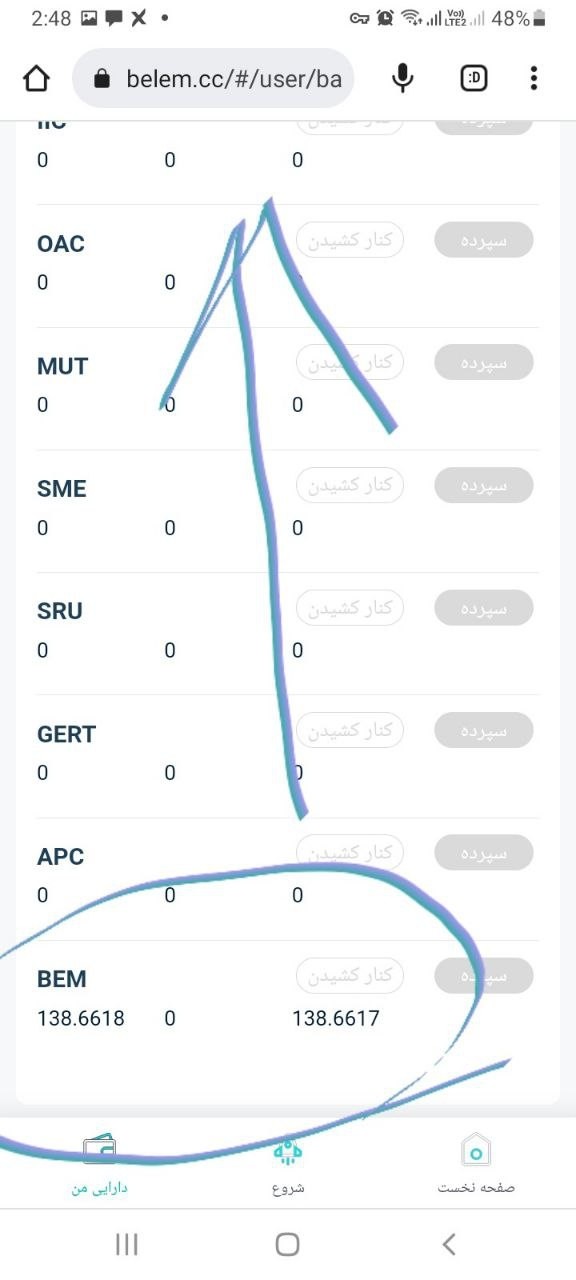Switch to the صفحه نخست tab
Image resolution: width=576 pixels, height=1280 pixels.
tap(476, 1164)
